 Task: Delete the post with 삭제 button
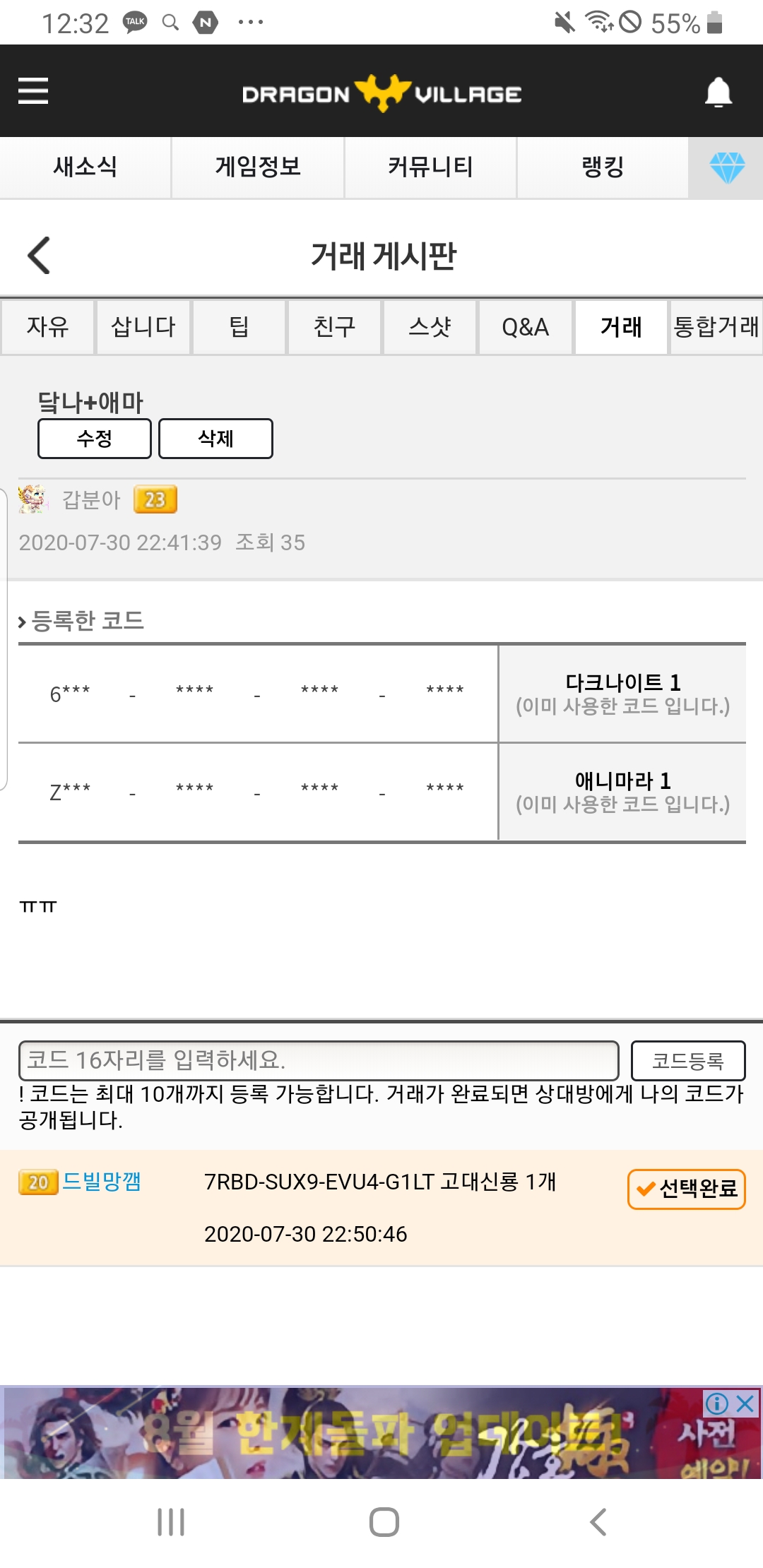tap(215, 439)
